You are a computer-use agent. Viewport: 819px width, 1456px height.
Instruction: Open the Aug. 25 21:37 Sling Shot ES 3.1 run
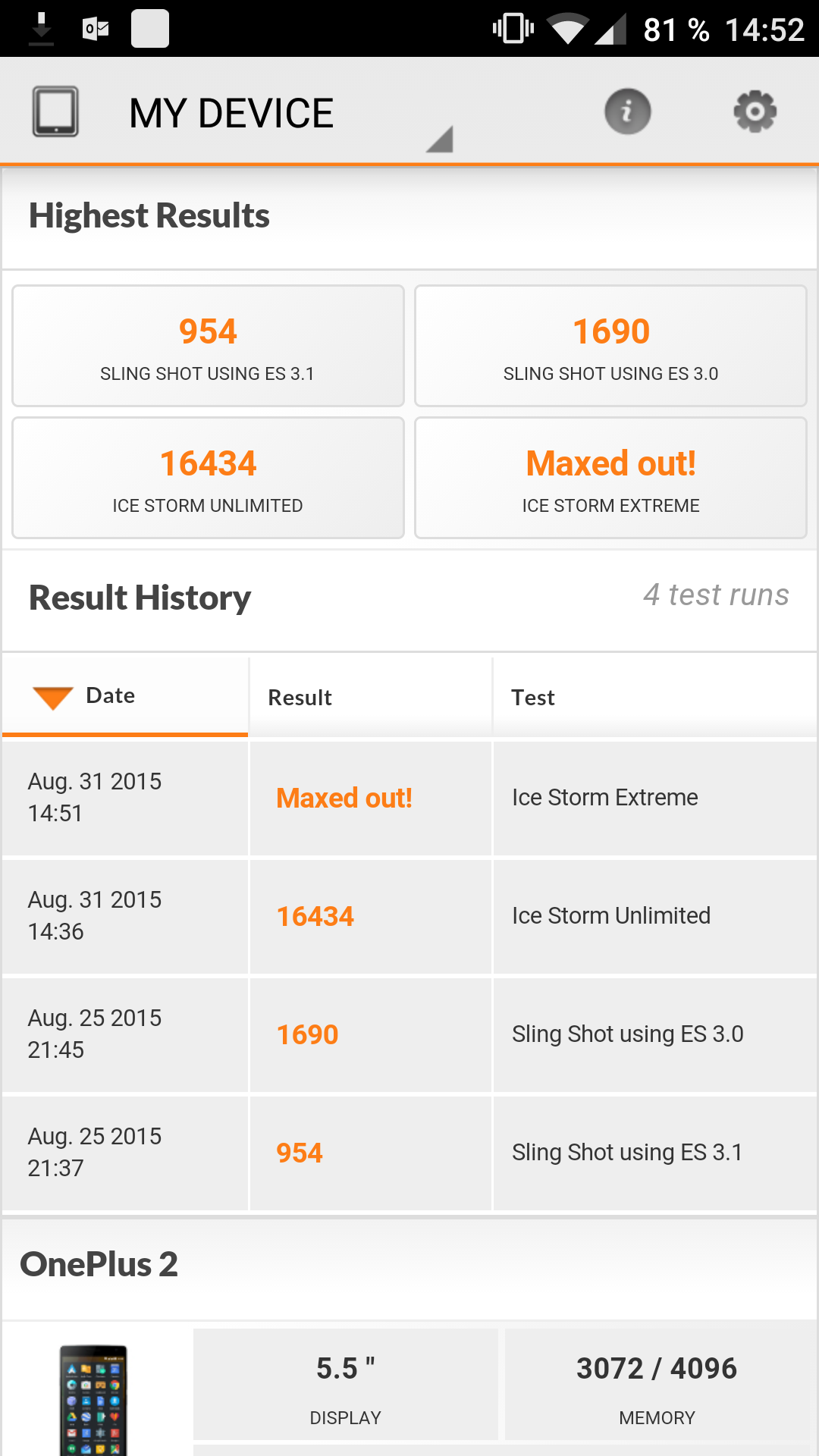pos(409,1153)
